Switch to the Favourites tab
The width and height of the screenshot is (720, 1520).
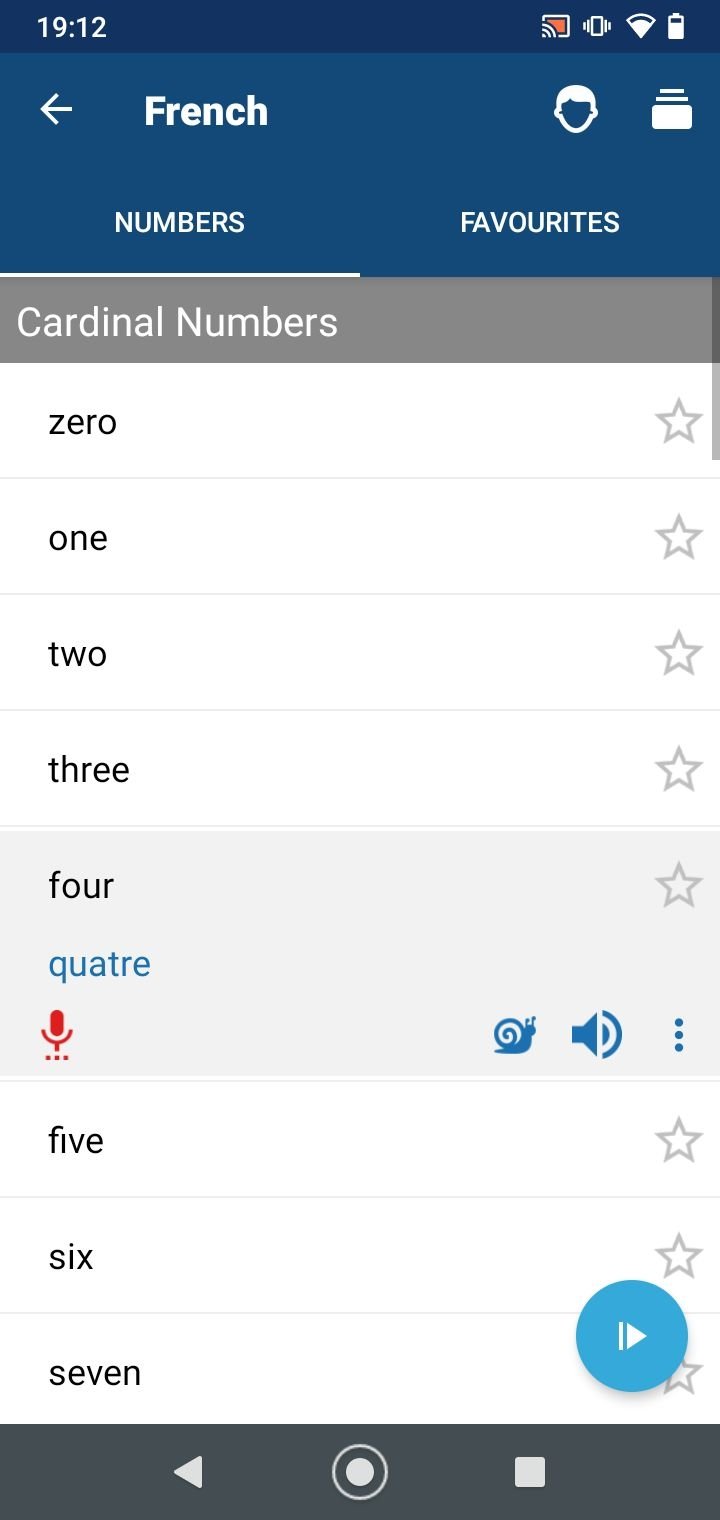(x=540, y=222)
